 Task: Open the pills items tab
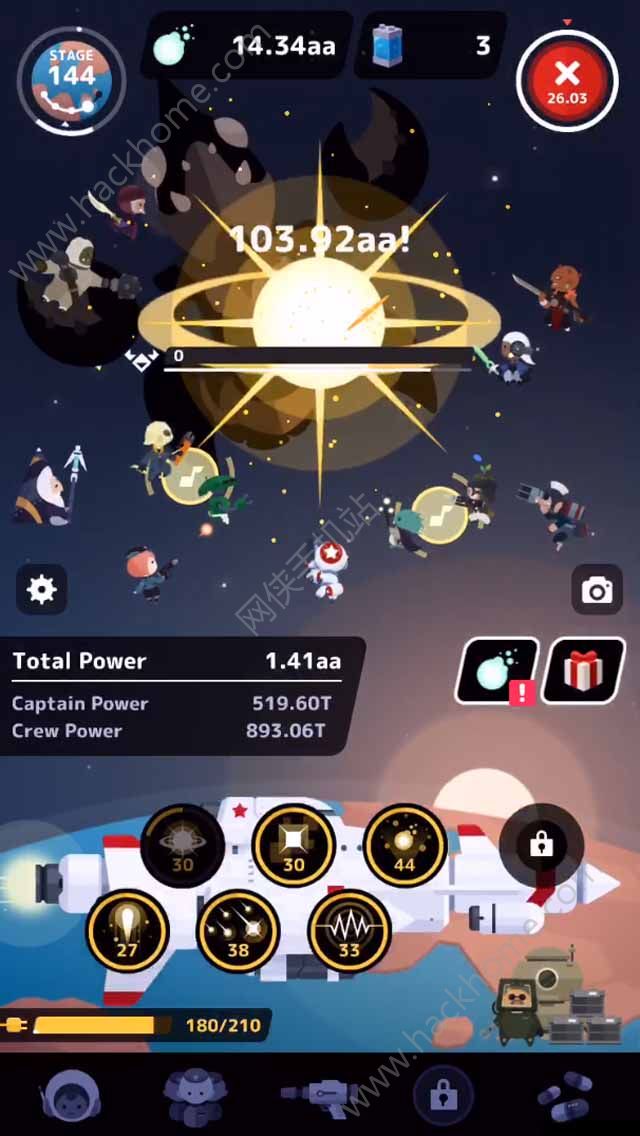566,1096
